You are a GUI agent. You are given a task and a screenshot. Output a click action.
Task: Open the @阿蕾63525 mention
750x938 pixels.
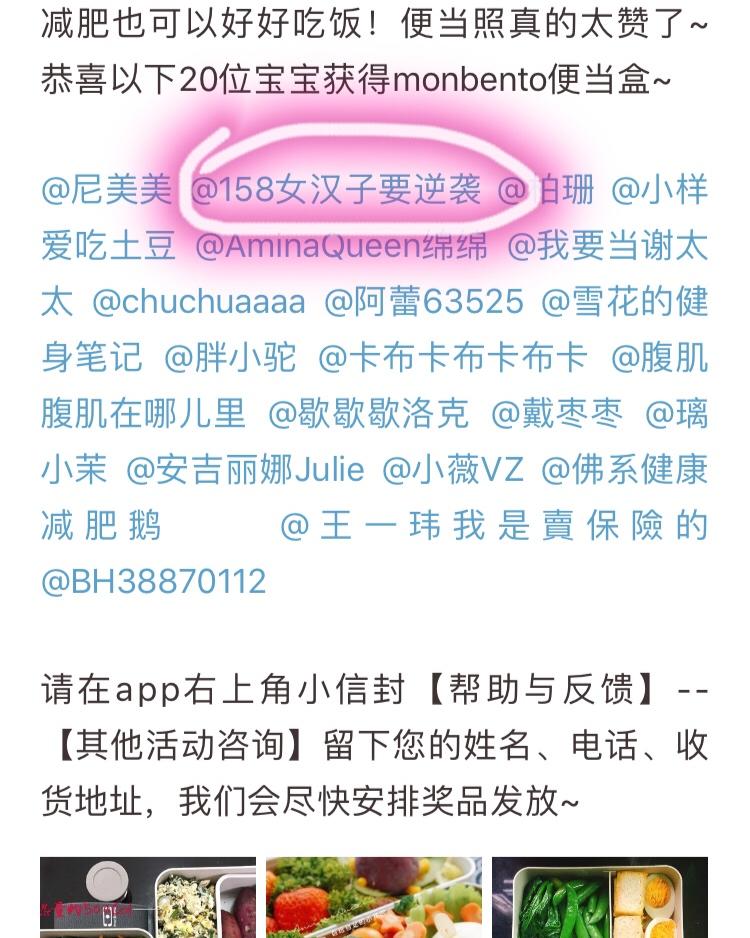(x=424, y=302)
